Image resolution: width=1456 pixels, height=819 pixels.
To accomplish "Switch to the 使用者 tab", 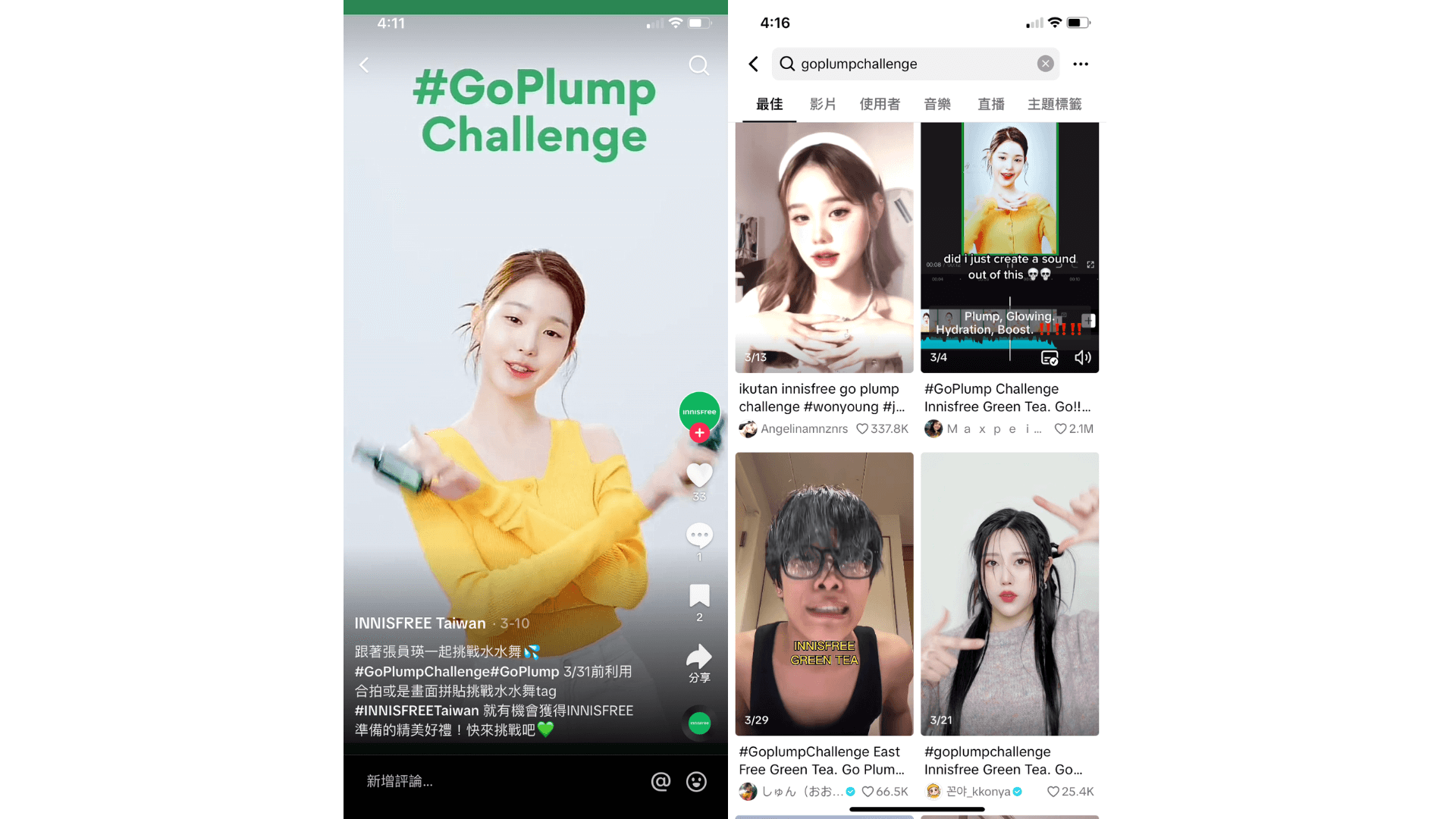I will pyautogui.click(x=880, y=104).
